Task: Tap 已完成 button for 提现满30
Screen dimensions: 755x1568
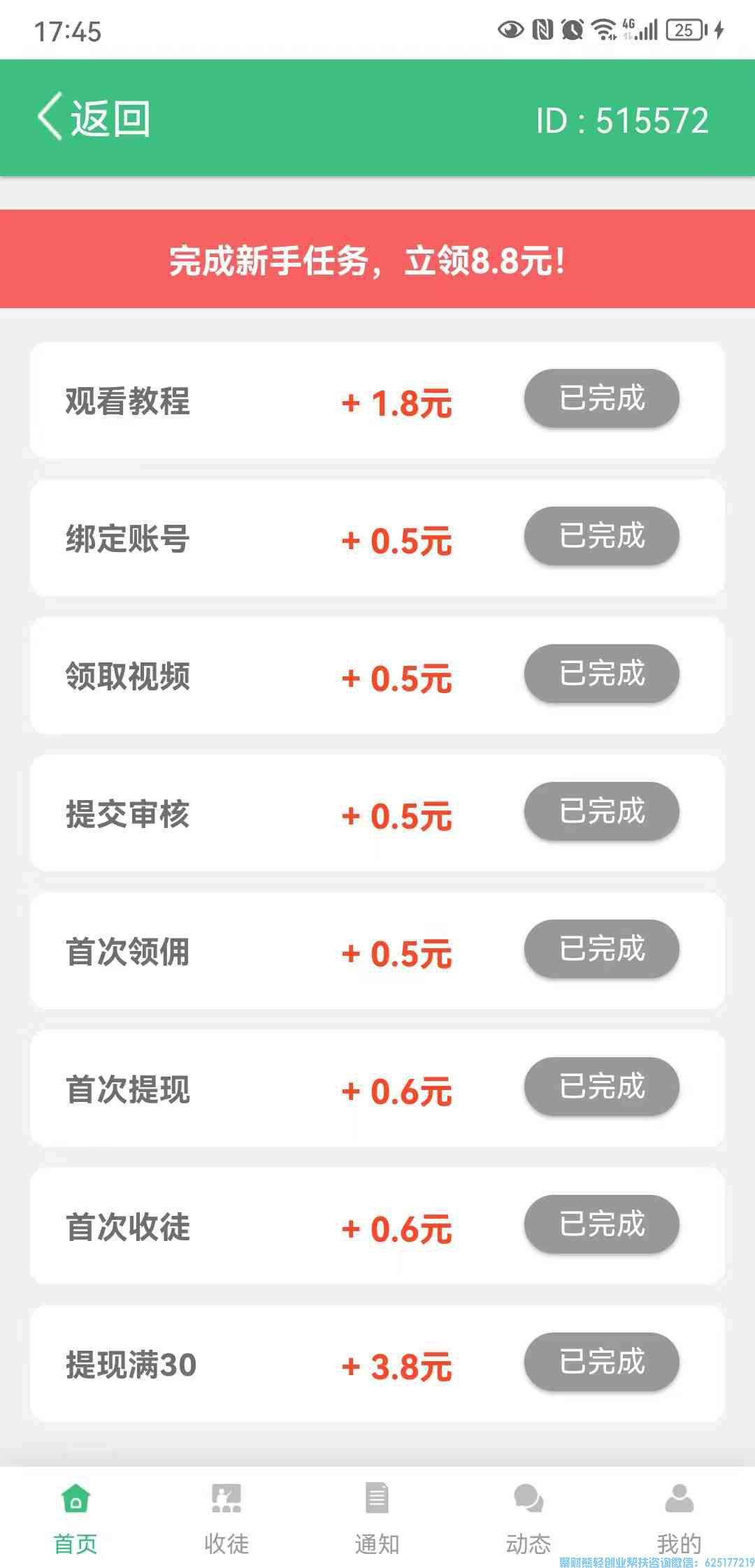Action: pos(602,1362)
